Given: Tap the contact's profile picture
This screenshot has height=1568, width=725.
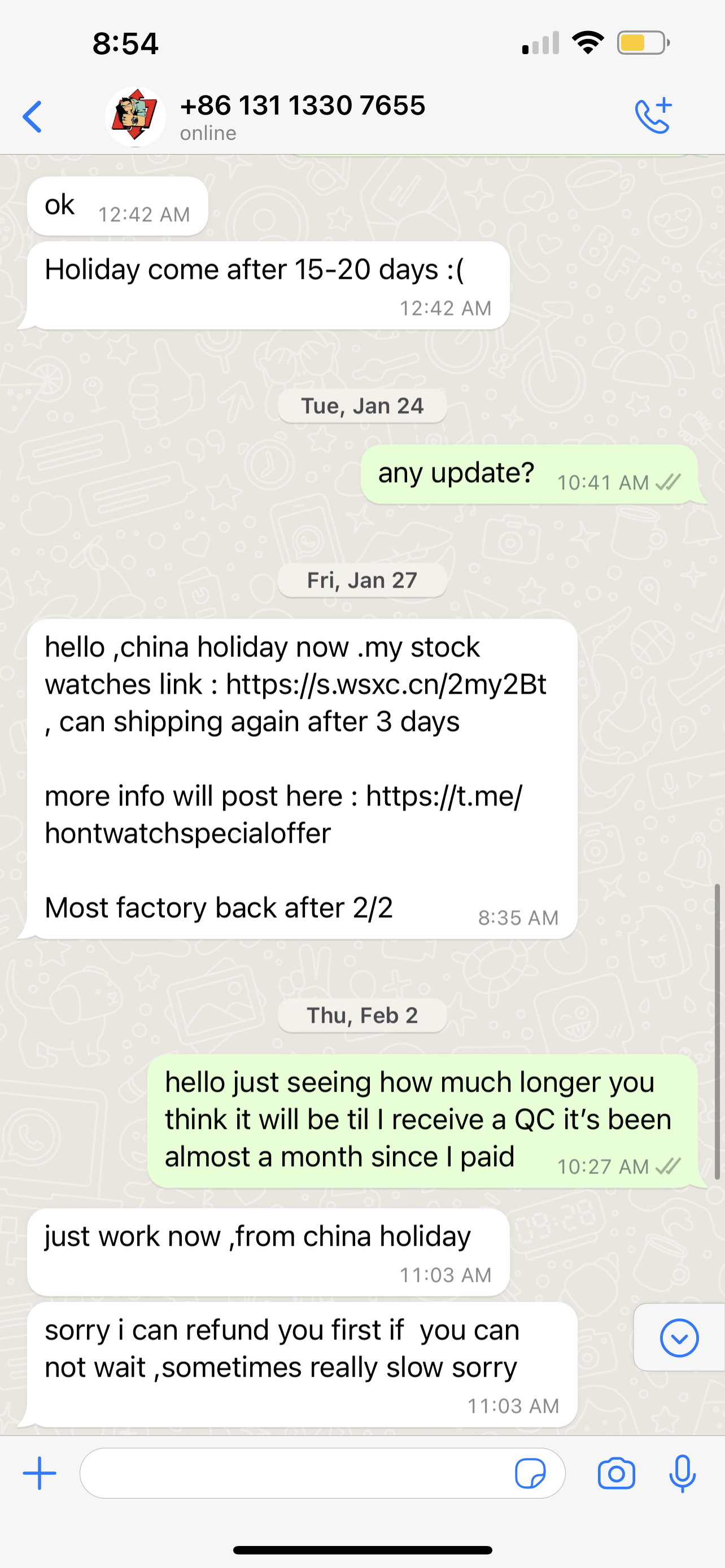Looking at the screenshot, I should [135, 116].
